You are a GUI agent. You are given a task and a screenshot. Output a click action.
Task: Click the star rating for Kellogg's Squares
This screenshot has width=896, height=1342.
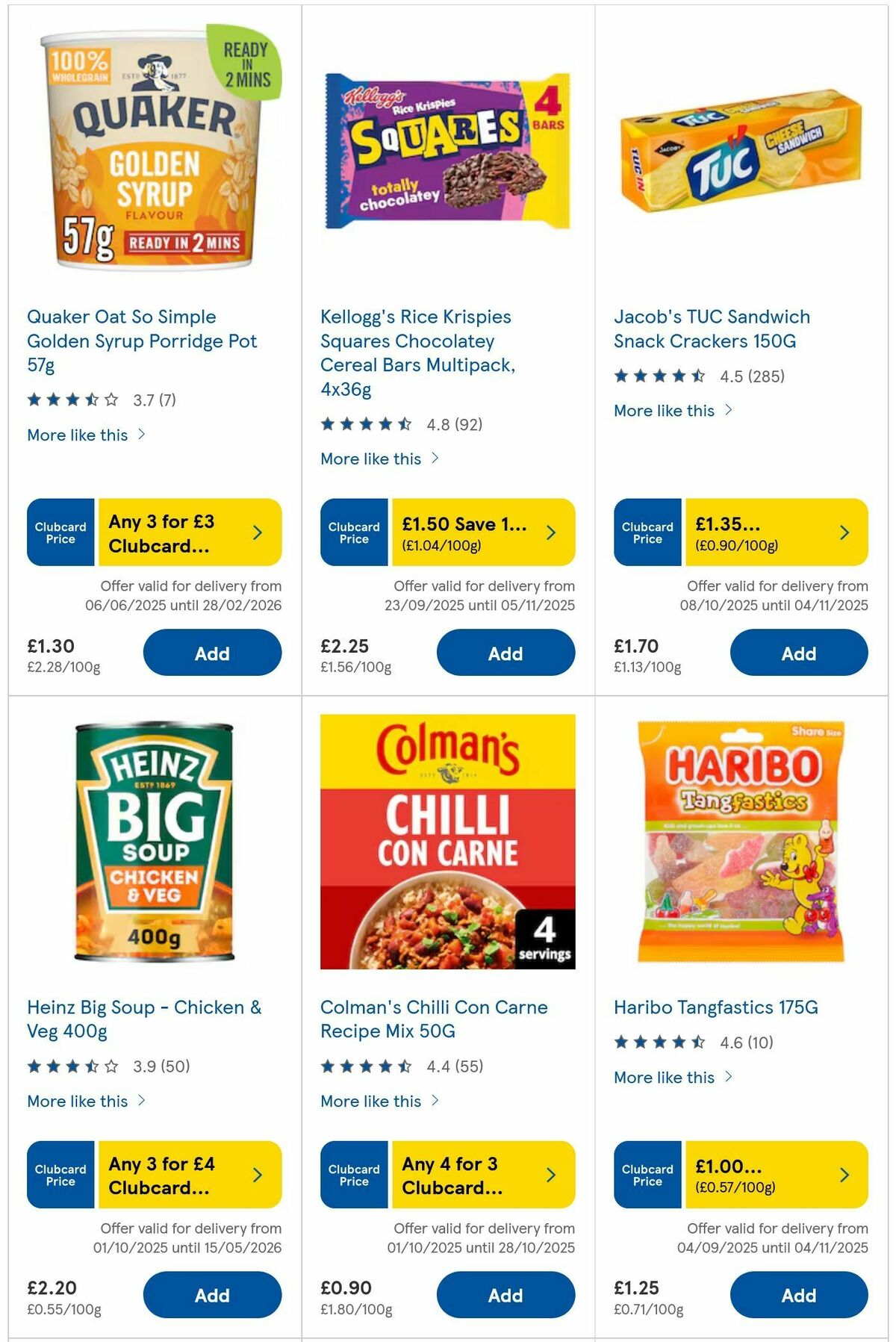(366, 424)
